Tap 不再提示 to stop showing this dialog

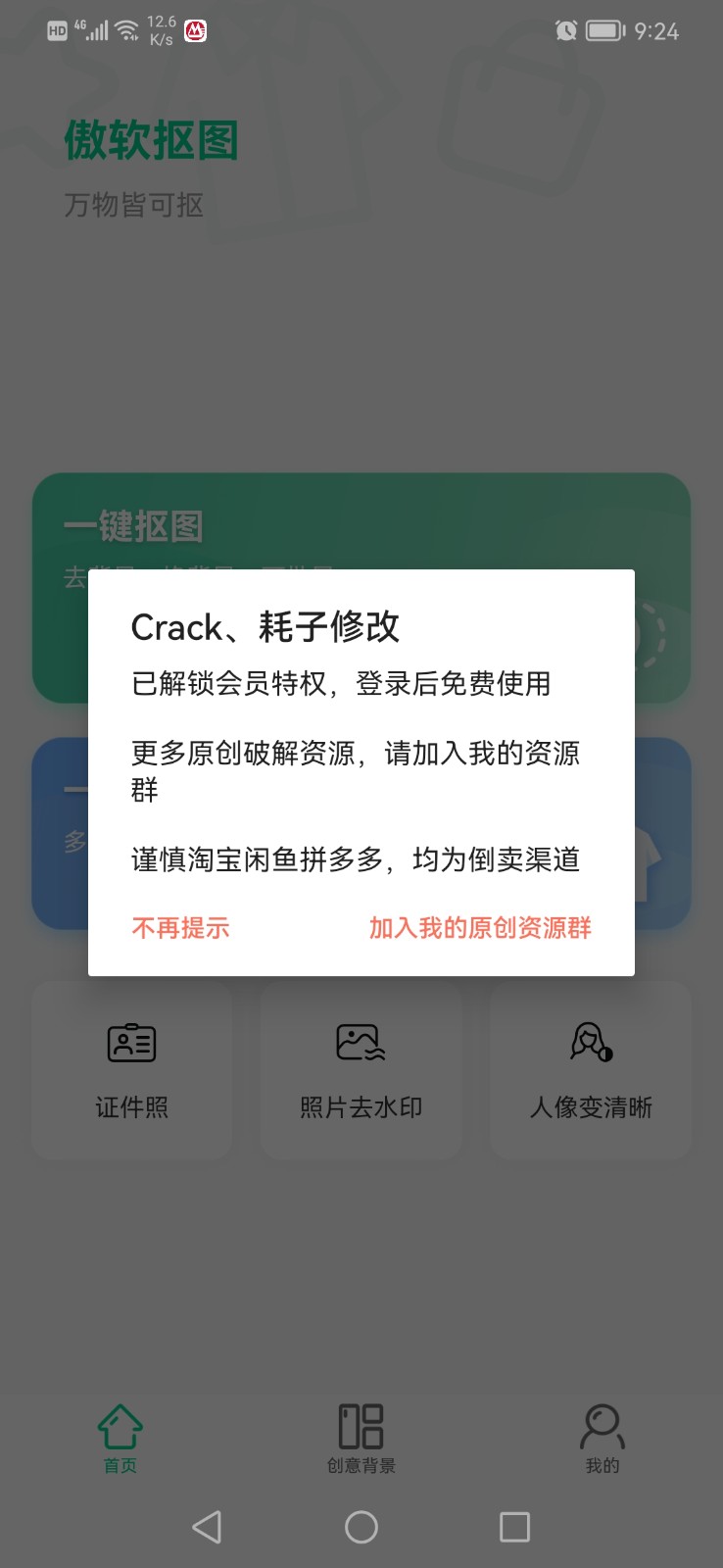pos(180,927)
